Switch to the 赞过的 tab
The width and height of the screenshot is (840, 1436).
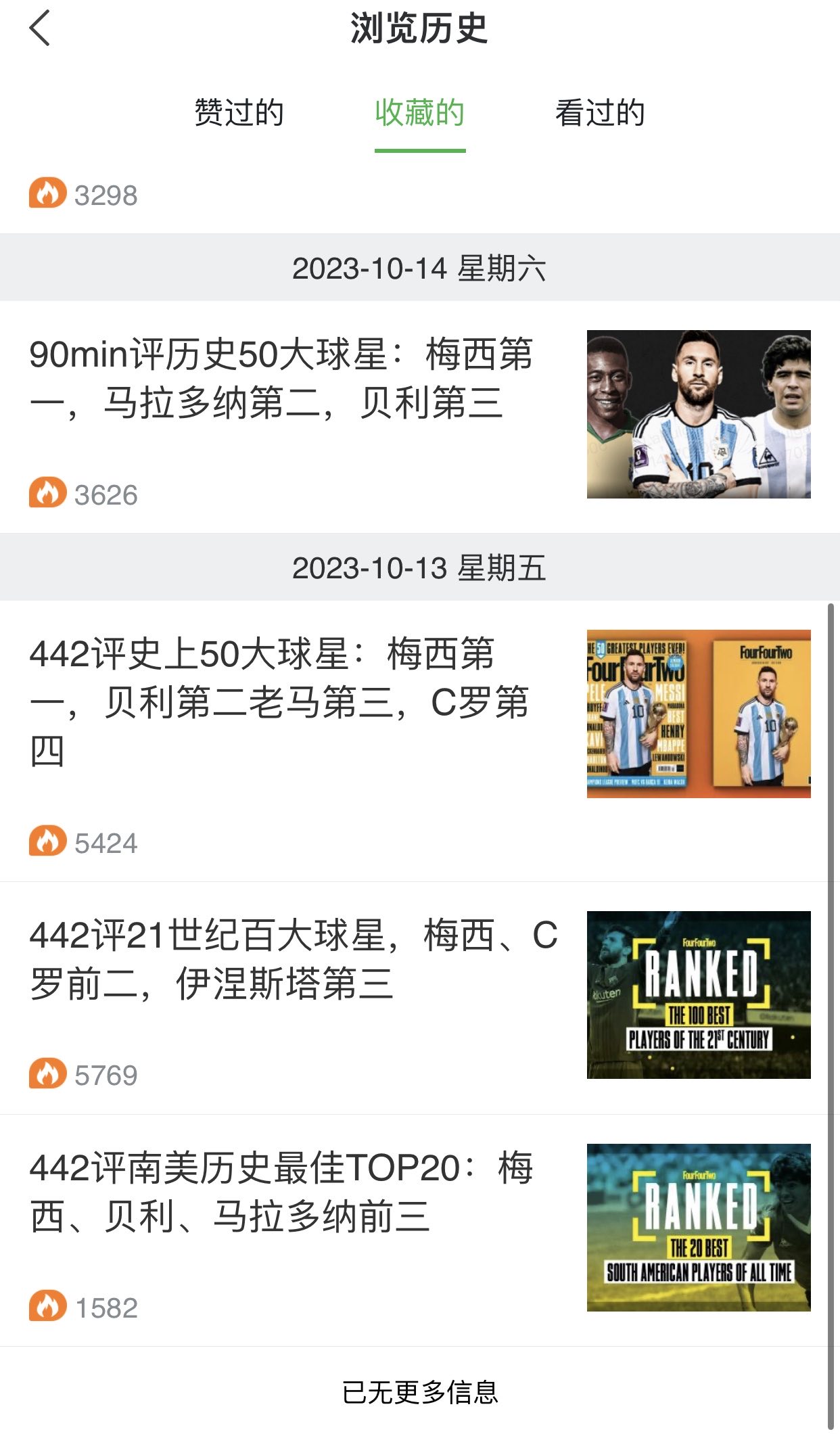tap(239, 113)
